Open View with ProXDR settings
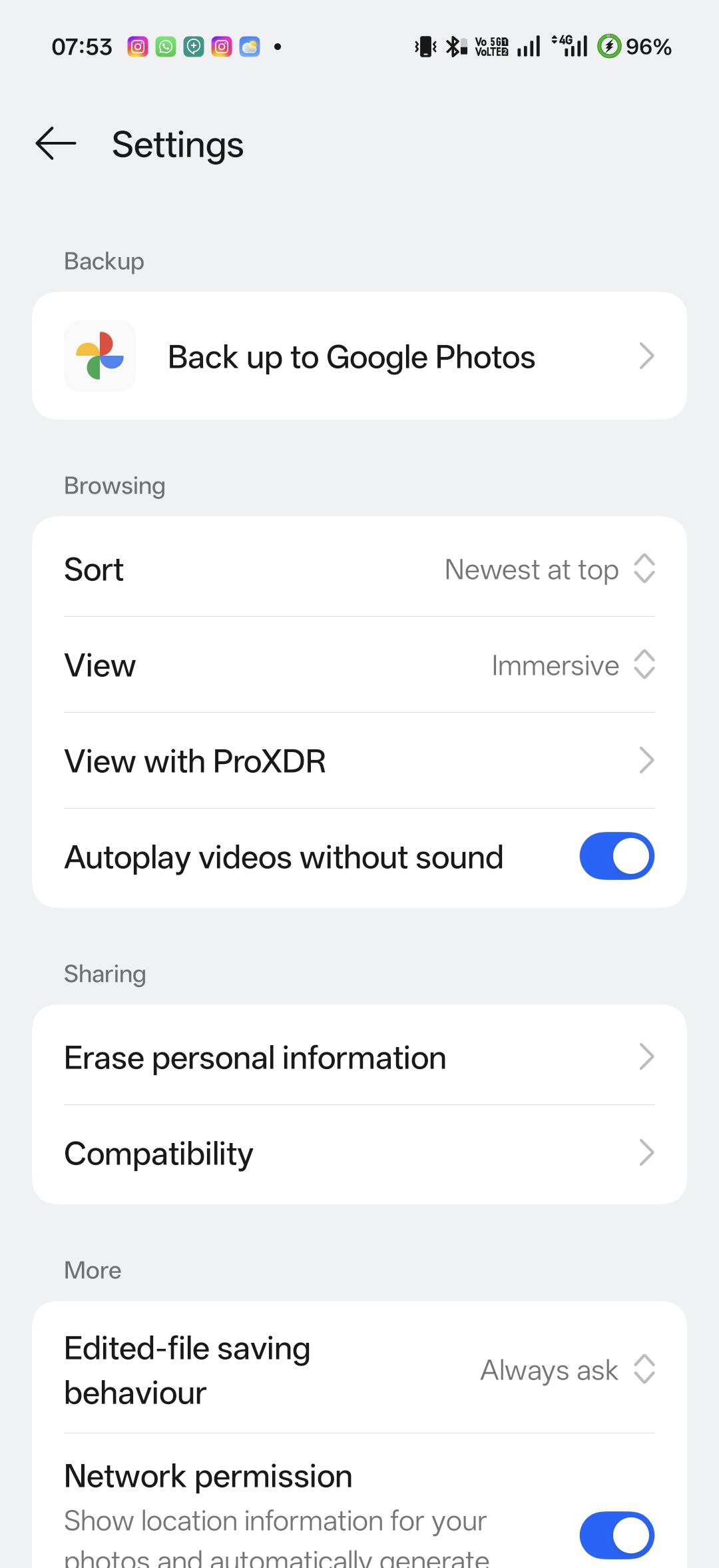 pyautogui.click(x=359, y=761)
